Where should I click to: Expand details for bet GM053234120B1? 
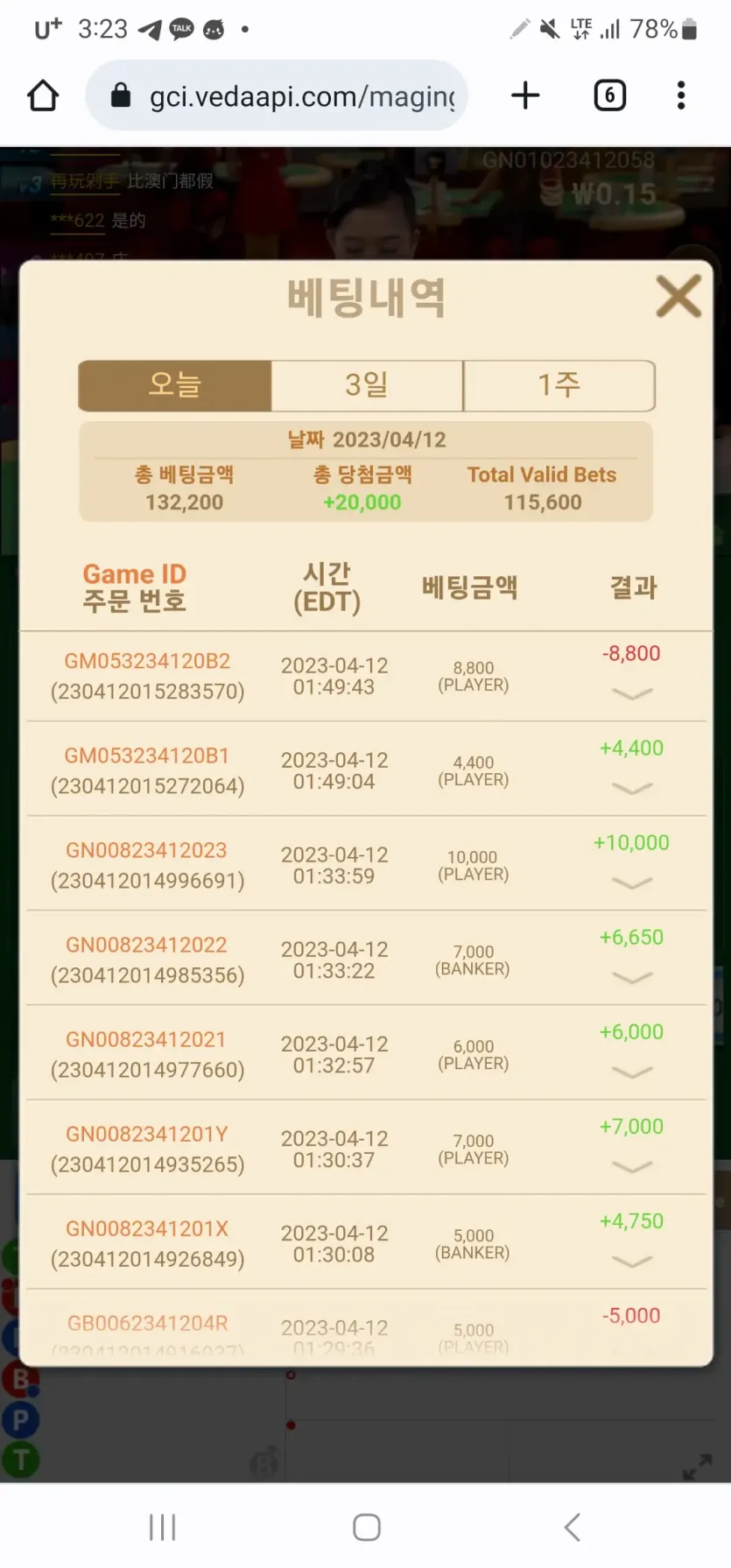pos(632,788)
